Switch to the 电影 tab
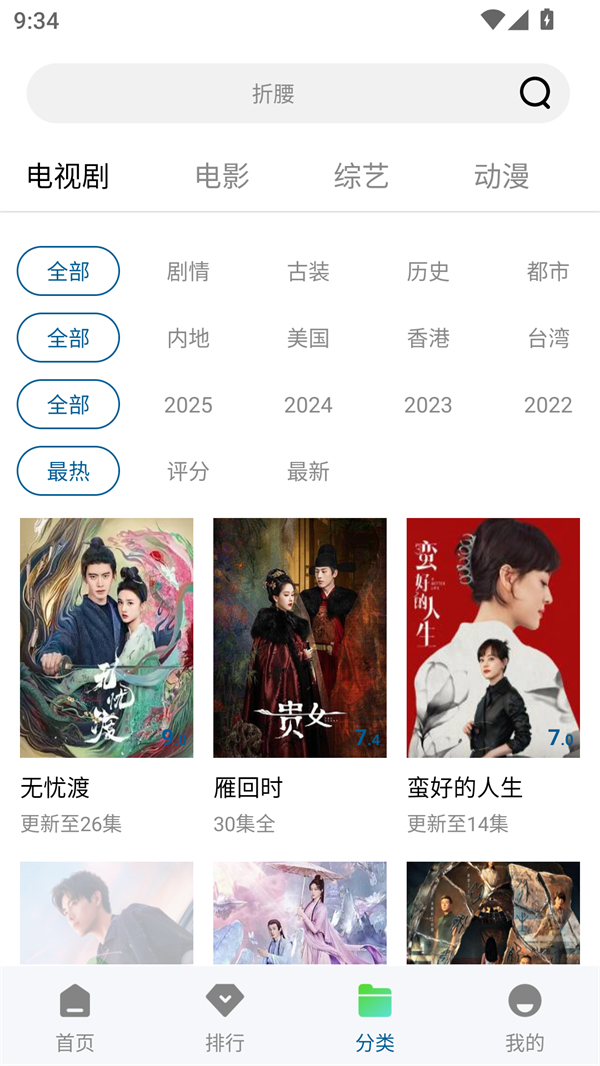 click(222, 176)
